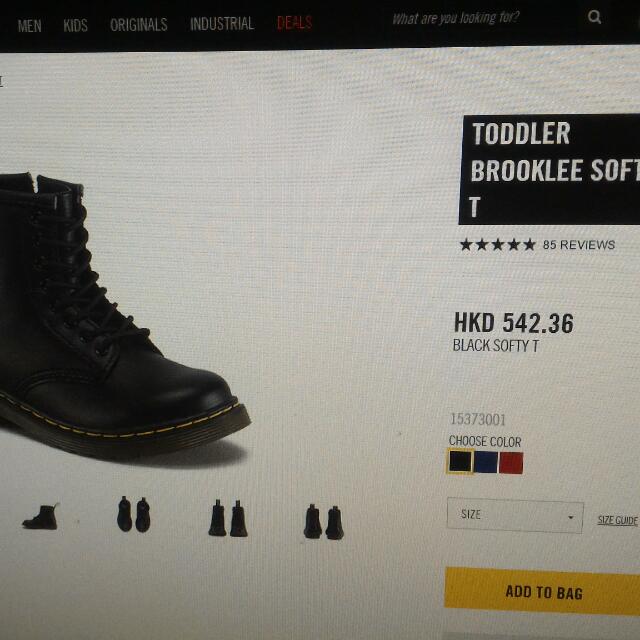Show the top view boots thumbnail
Viewport: 640px width, 640px height.
point(133,514)
